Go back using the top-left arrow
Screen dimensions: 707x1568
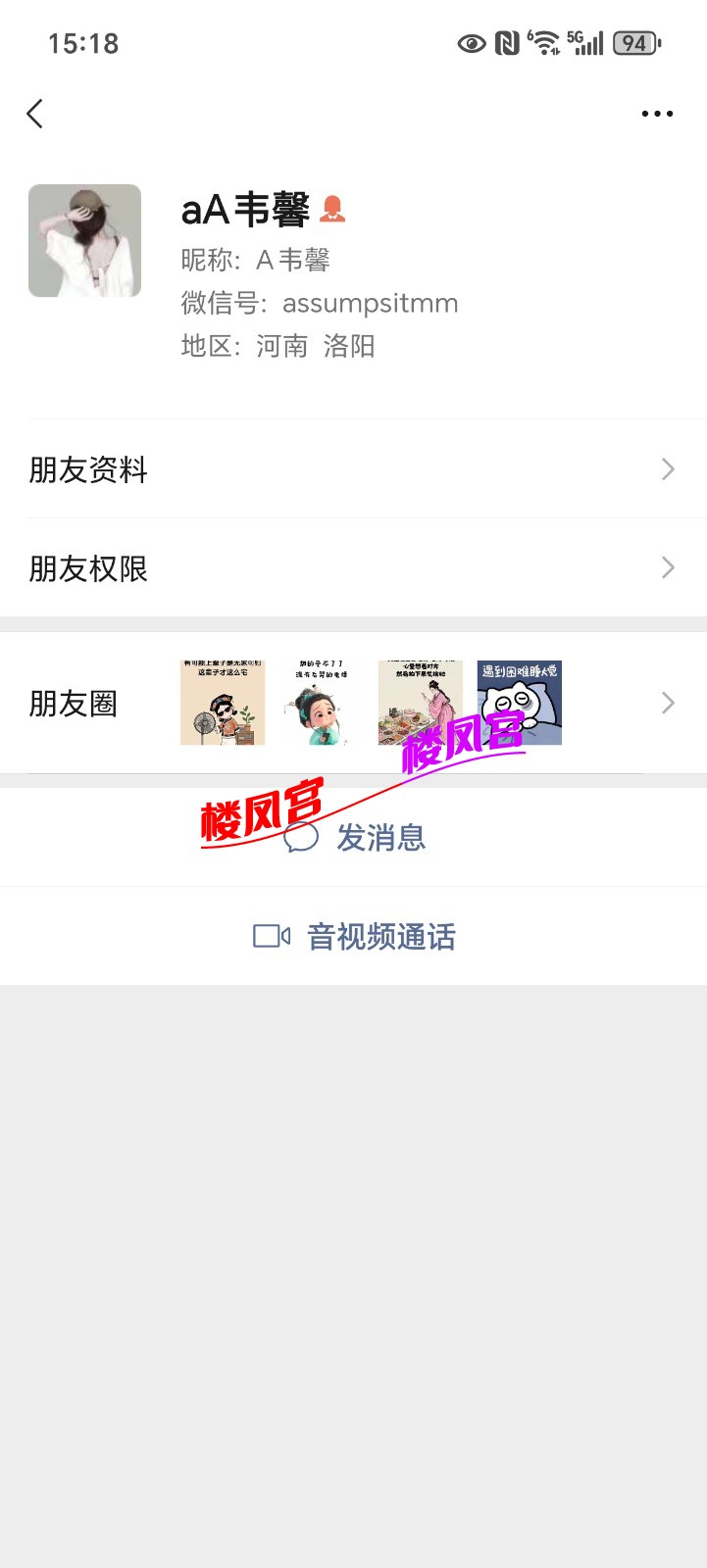point(35,114)
